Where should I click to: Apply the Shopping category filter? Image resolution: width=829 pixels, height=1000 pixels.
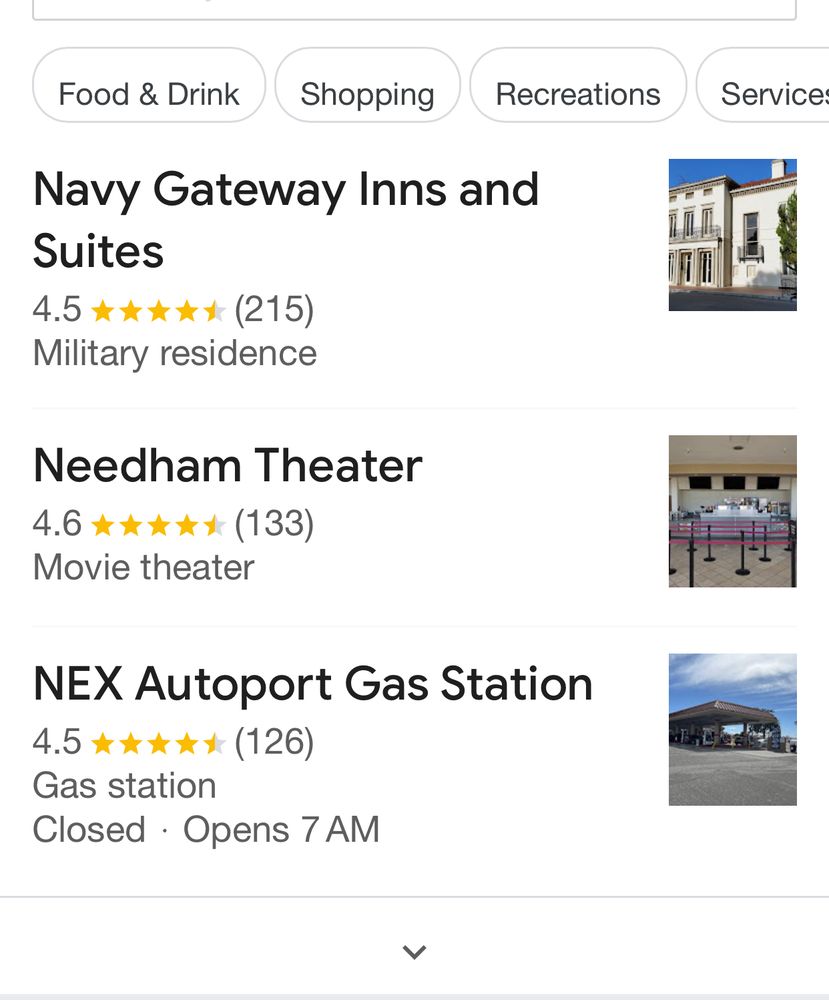click(x=367, y=93)
